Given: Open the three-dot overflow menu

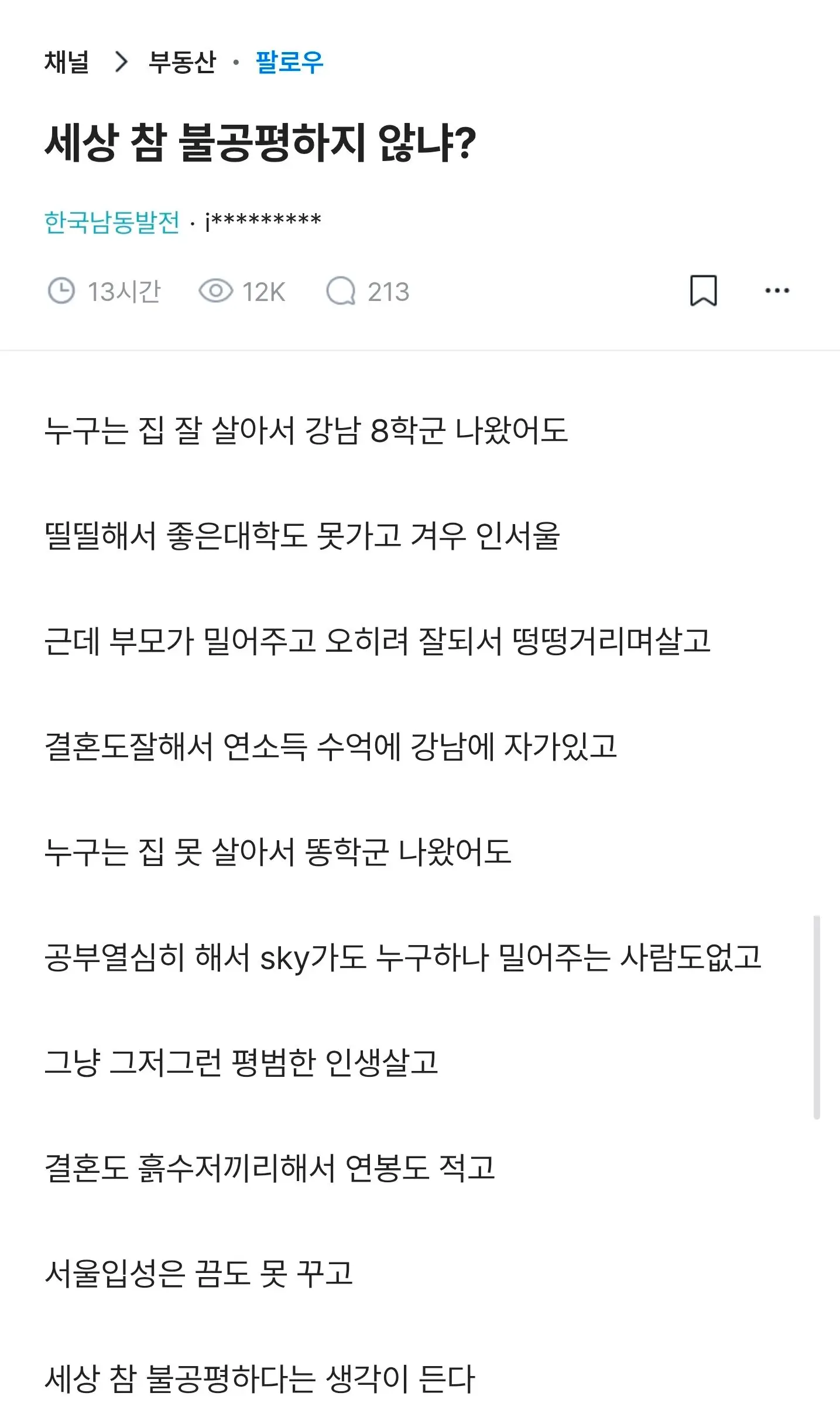Looking at the screenshot, I should (x=777, y=290).
